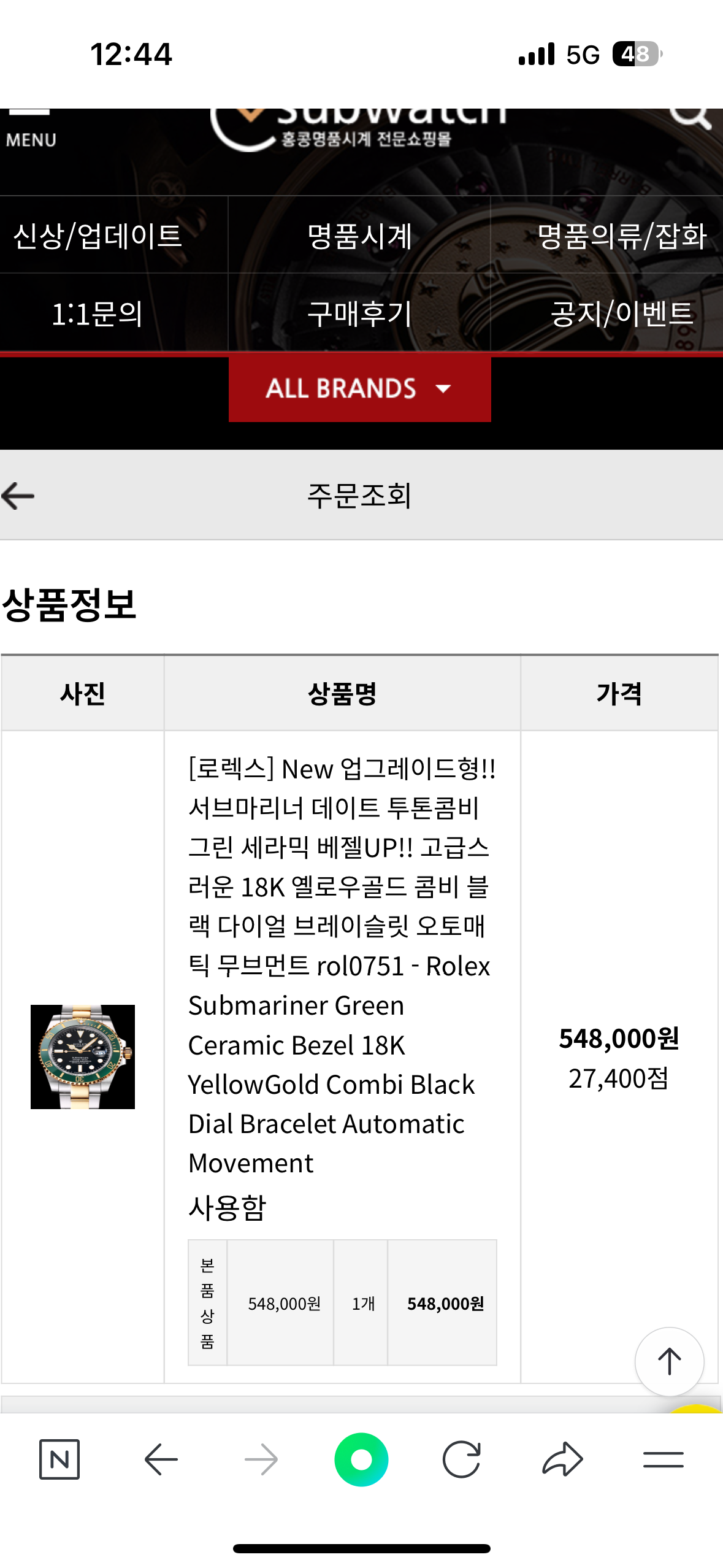Viewport: 723px width, 1568px height.
Task: Open the Naver home N button
Action: click(59, 1459)
